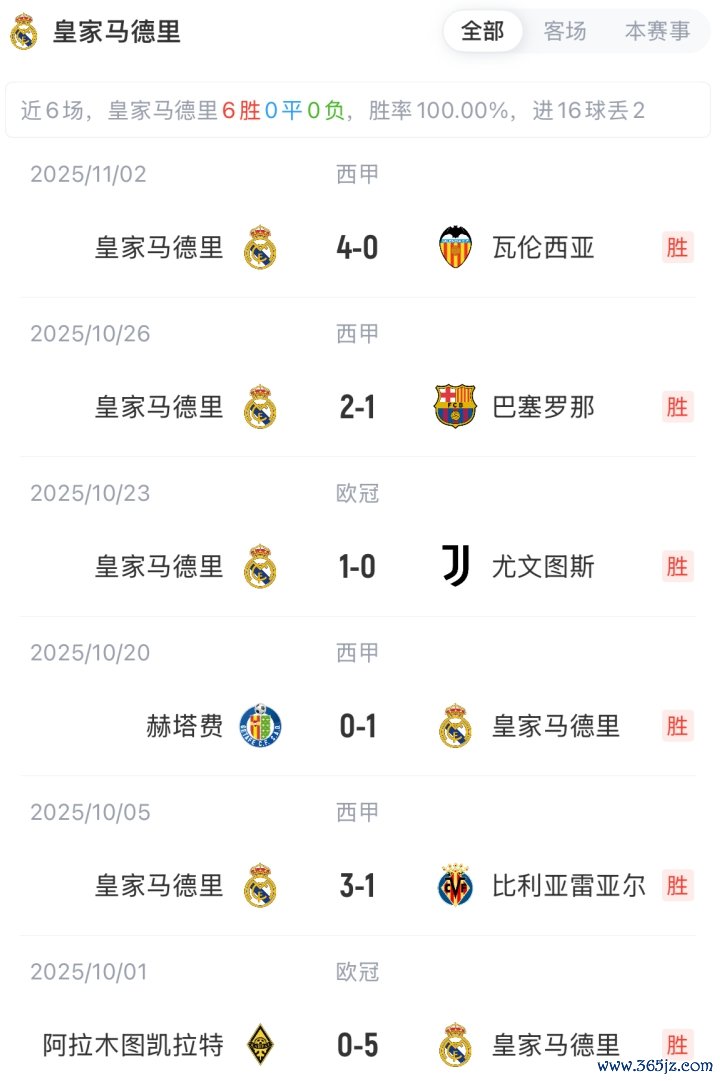Open the 4-0 match against 瓦伦西亚

(357, 247)
